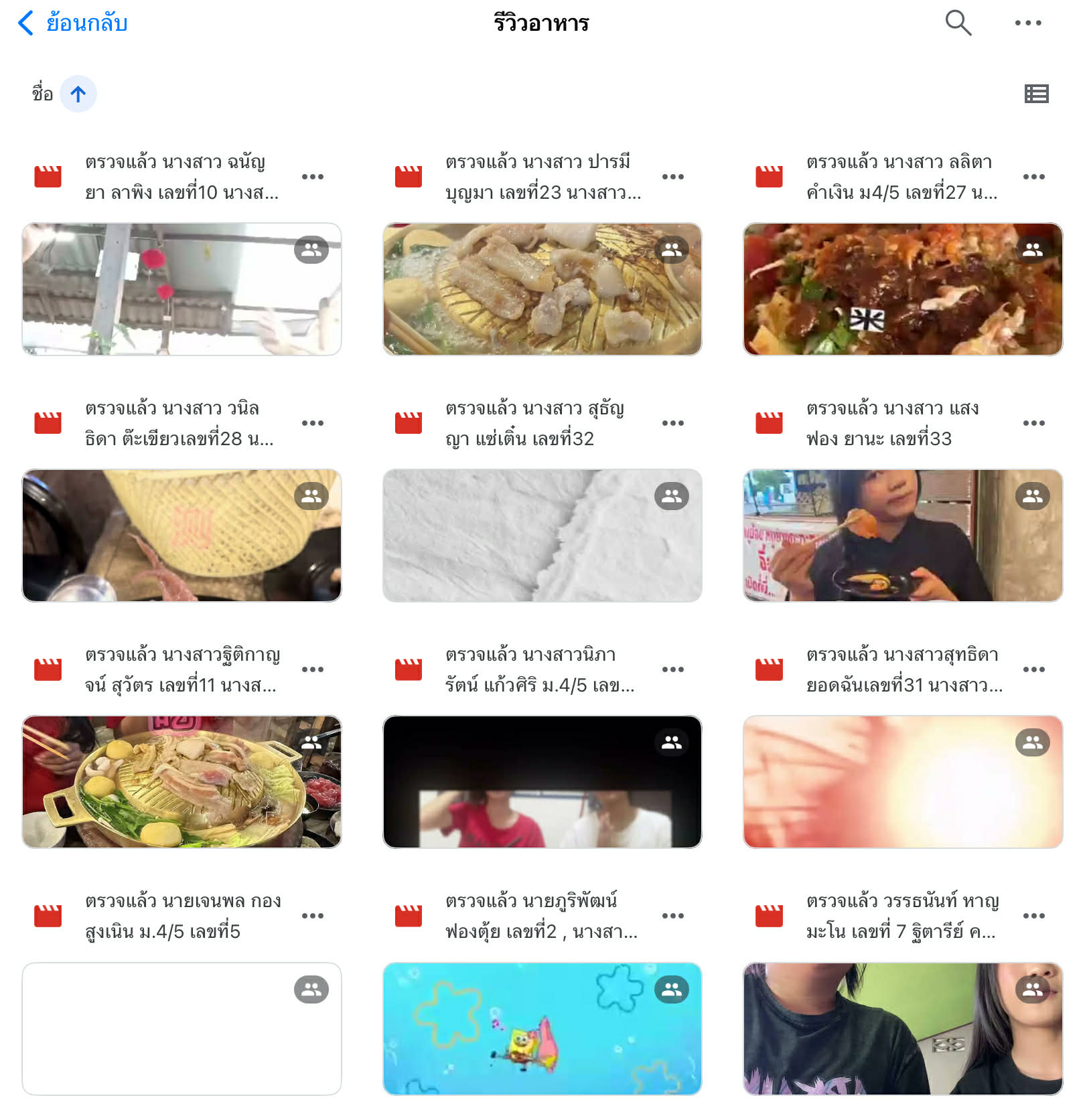Open more options for สุธัญญา แซ่เติ๋น video
Screen dimensions: 1085x1120
point(673,424)
